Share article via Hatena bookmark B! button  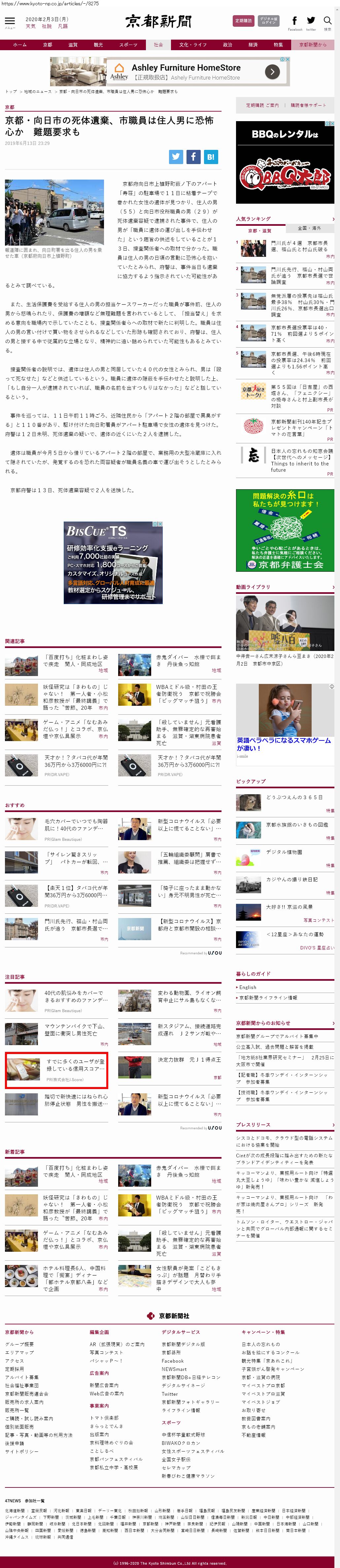210,156
